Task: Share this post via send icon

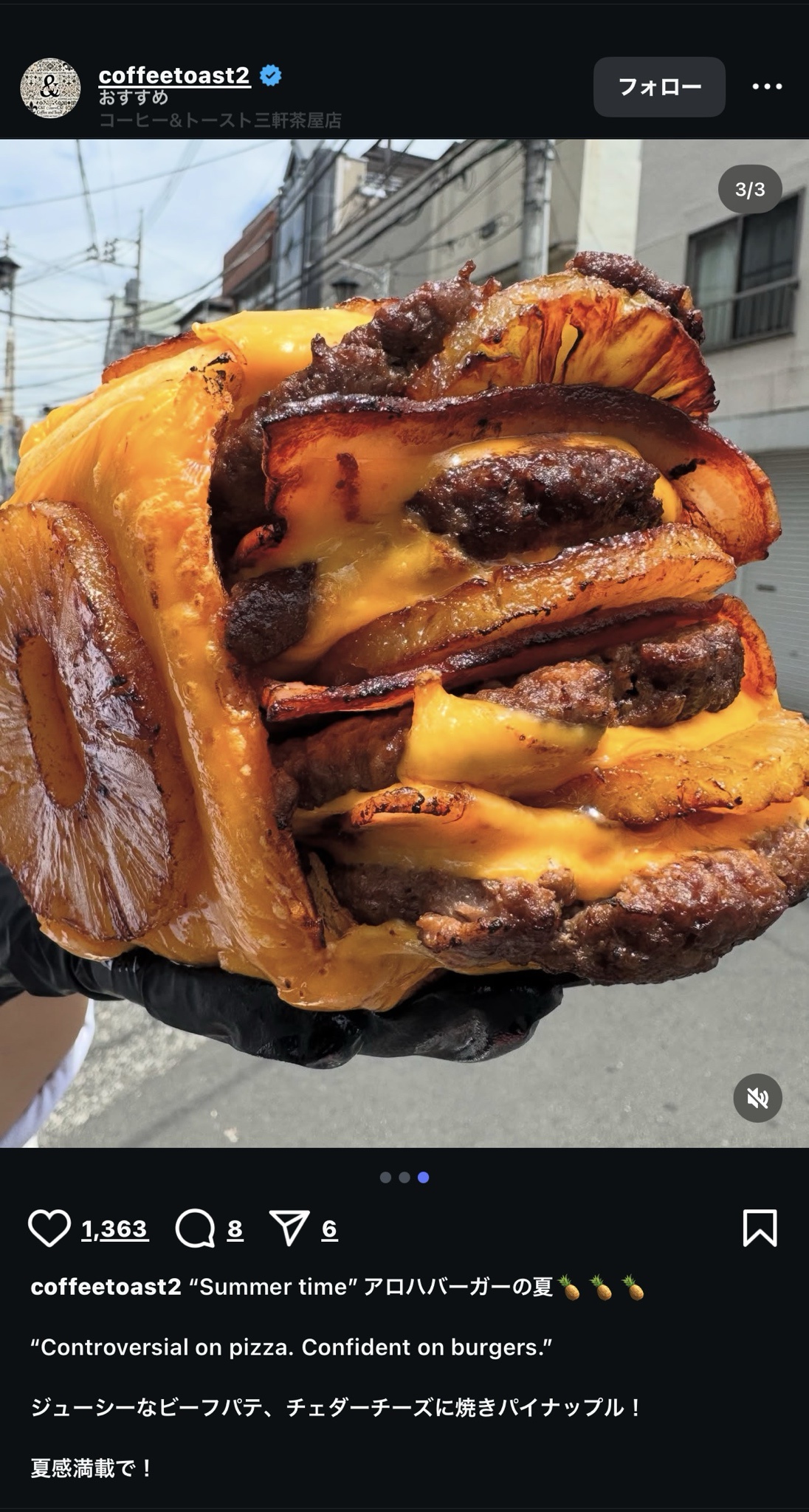Action: pos(289,1228)
